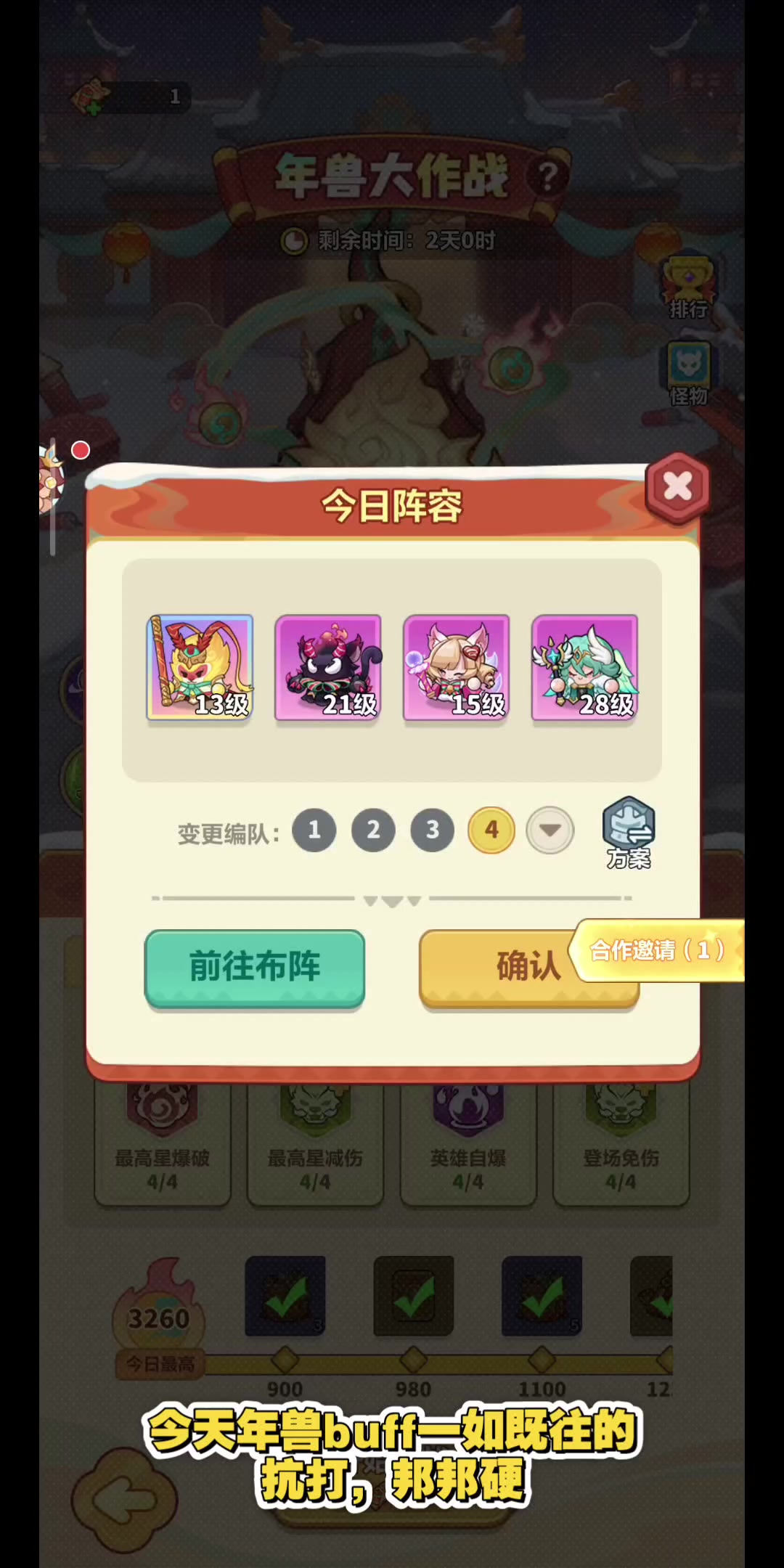Switch to team 3
Image resolution: width=784 pixels, height=1568 pixels.
coord(433,830)
